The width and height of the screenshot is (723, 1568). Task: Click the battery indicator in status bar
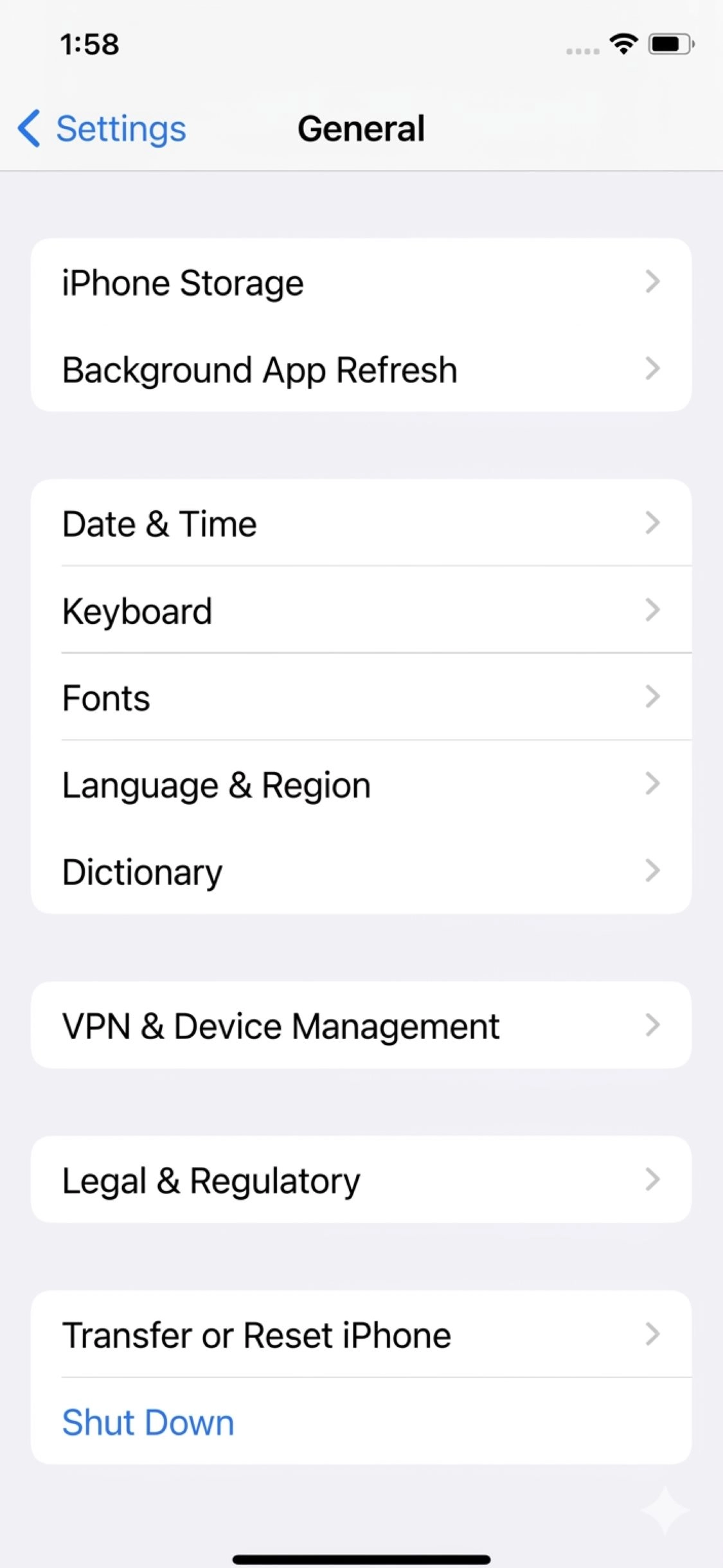click(x=670, y=43)
